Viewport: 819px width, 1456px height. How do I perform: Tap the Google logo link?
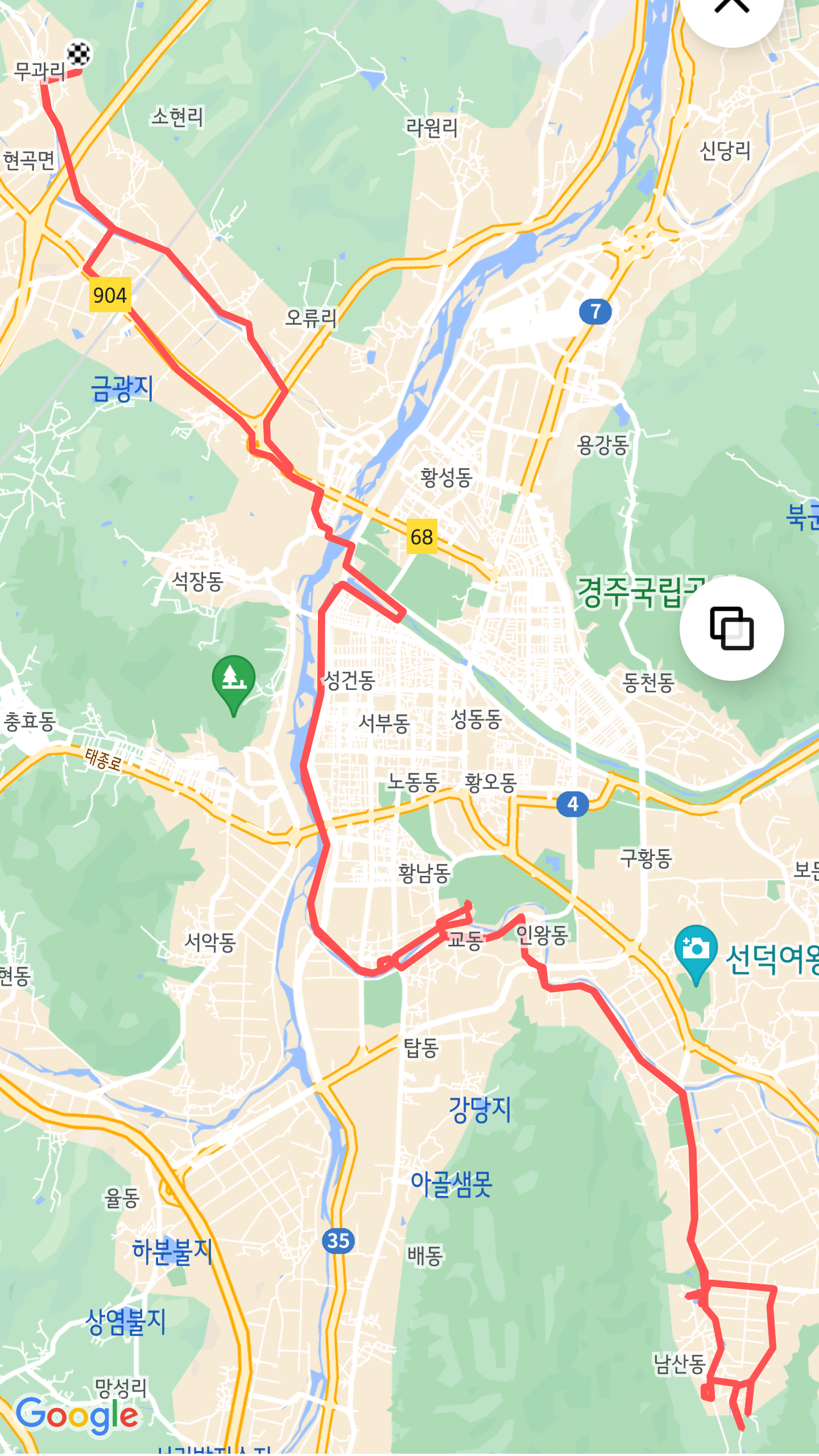tap(77, 1415)
